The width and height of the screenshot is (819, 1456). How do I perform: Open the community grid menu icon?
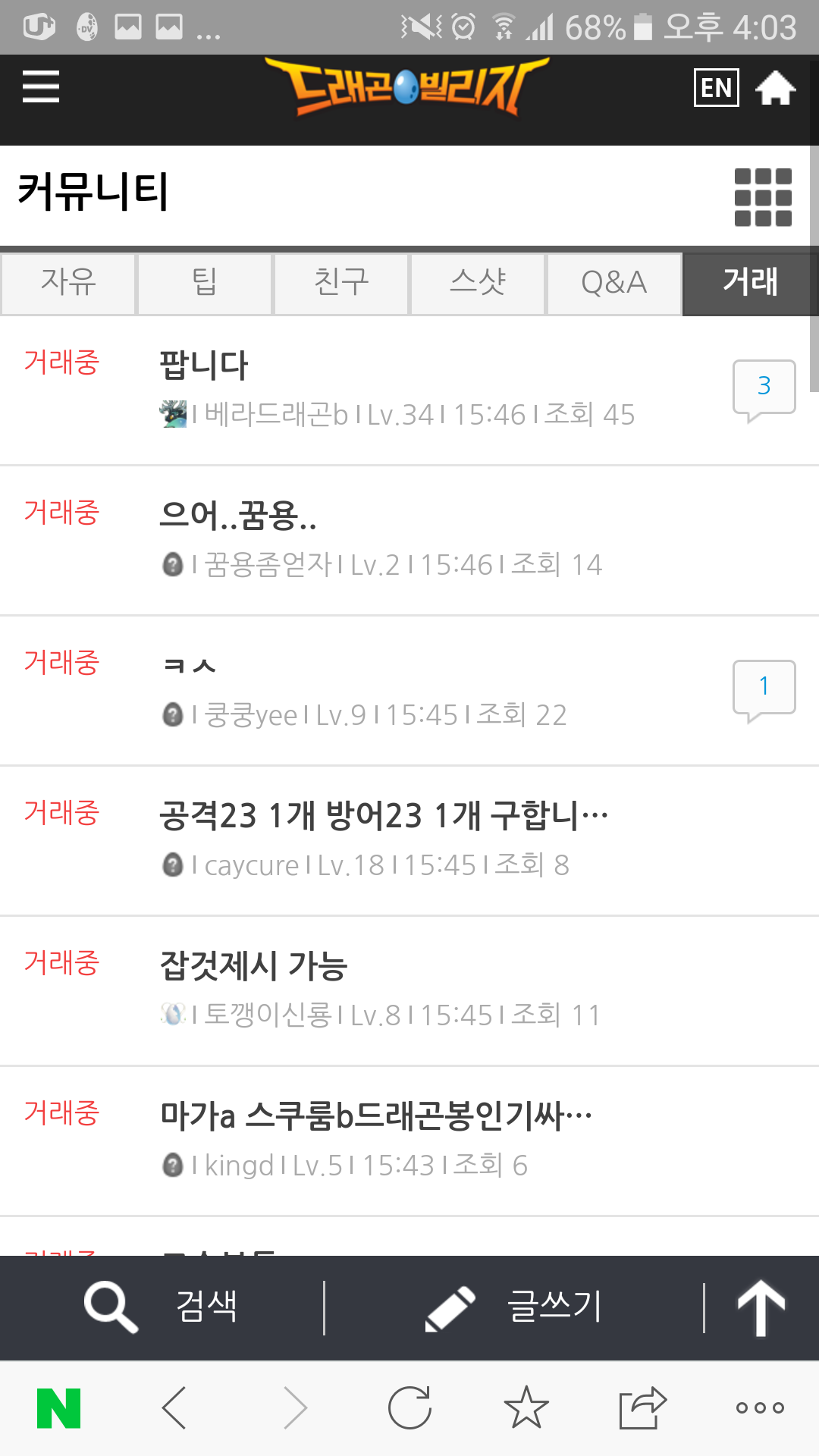pyautogui.click(x=763, y=197)
